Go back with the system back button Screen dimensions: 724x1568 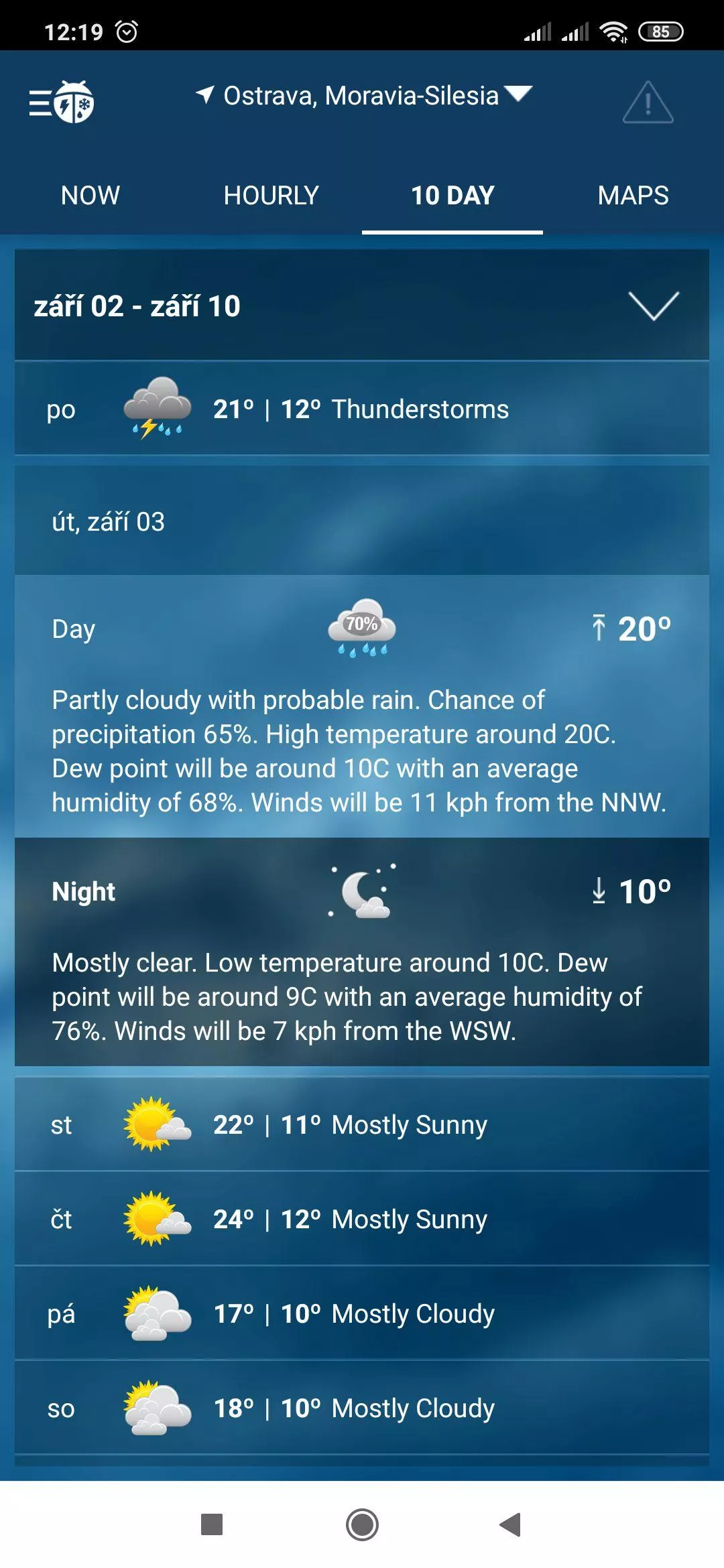click(511, 1524)
